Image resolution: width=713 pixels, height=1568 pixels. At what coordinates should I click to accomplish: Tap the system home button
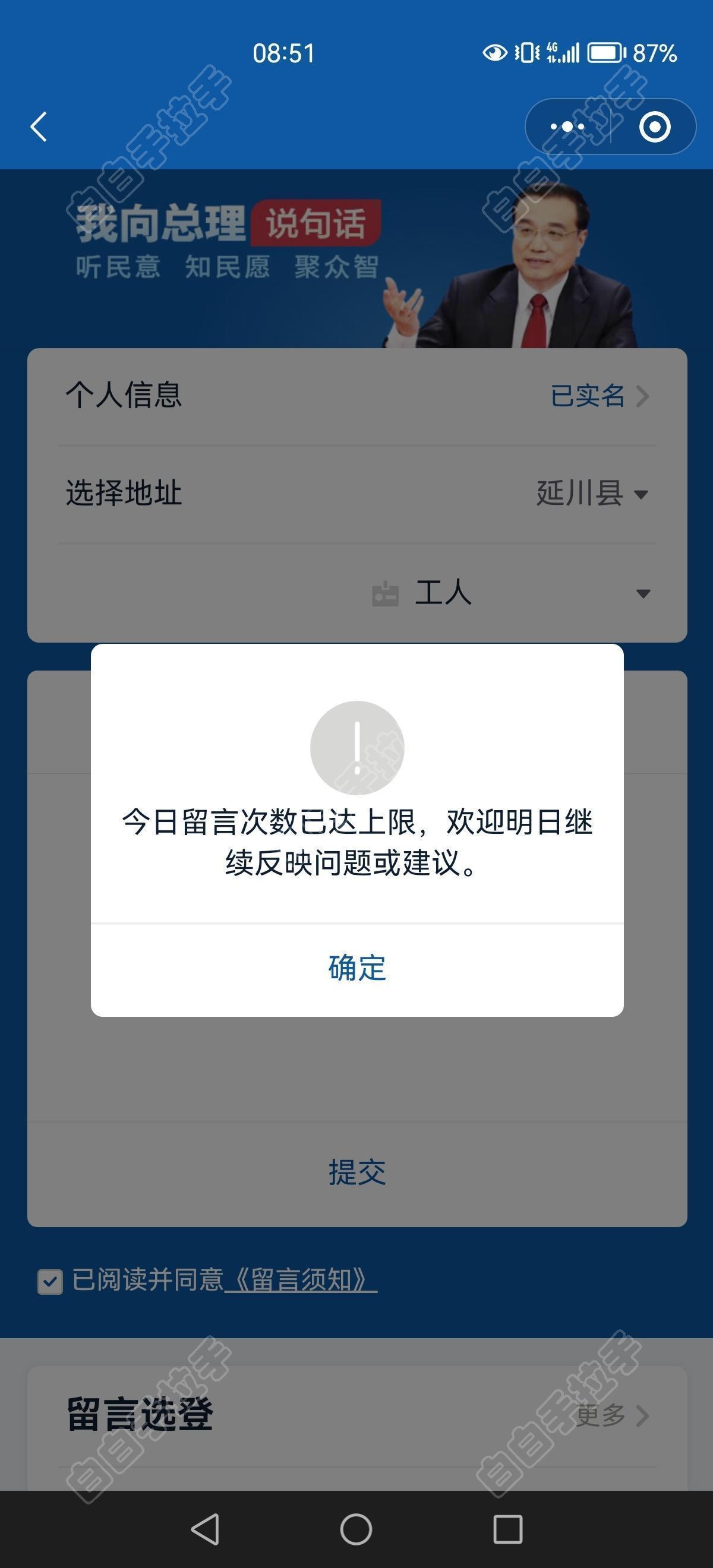pos(356,1529)
